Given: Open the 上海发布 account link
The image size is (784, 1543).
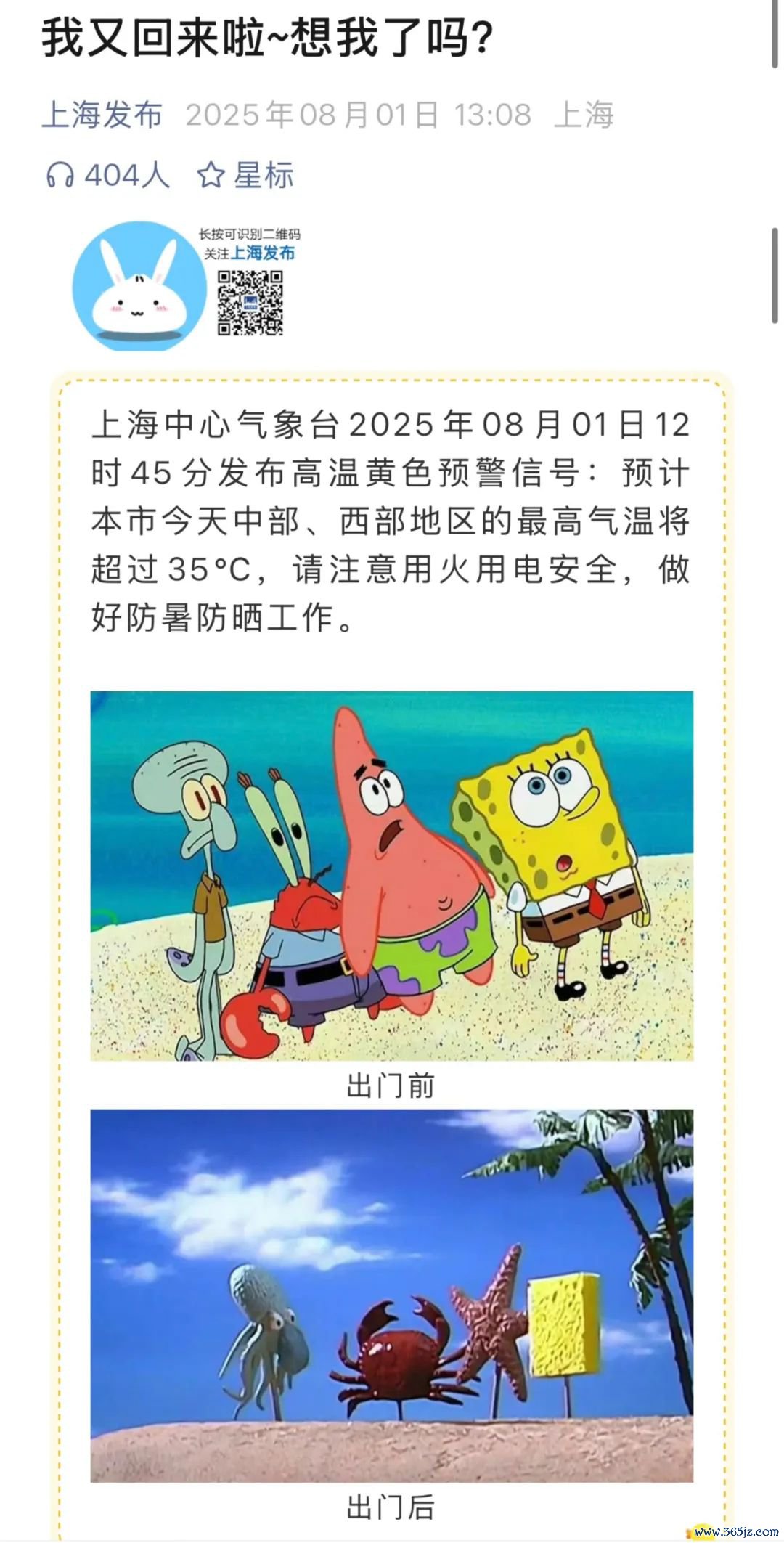Looking at the screenshot, I should tap(102, 115).
